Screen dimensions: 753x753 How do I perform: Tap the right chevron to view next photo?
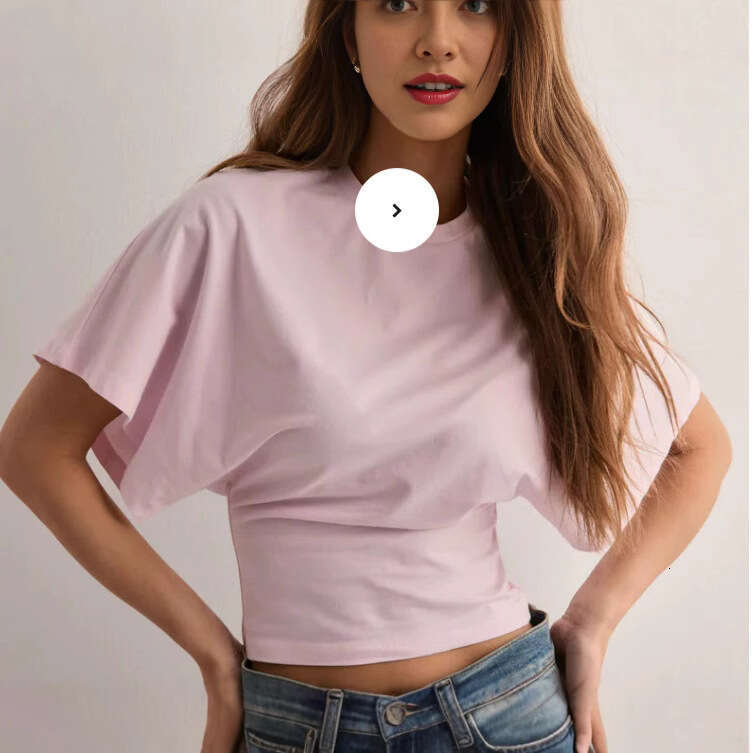pyautogui.click(x=397, y=210)
